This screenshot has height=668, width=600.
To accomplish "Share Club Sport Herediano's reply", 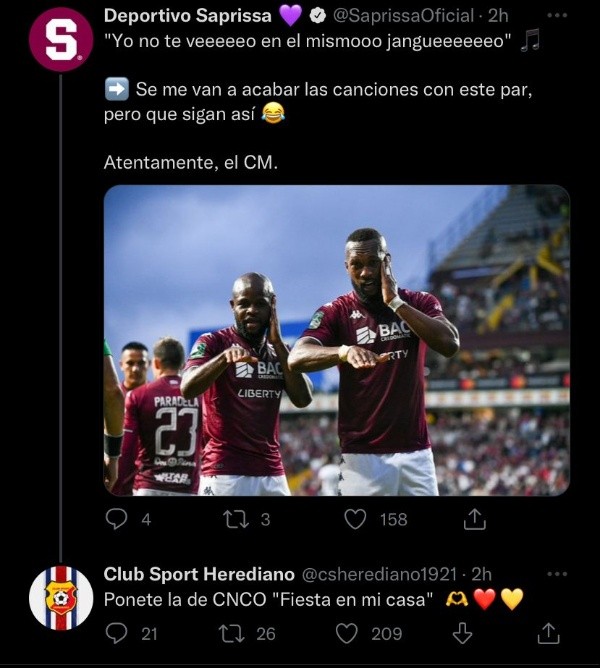I will click(x=548, y=633).
